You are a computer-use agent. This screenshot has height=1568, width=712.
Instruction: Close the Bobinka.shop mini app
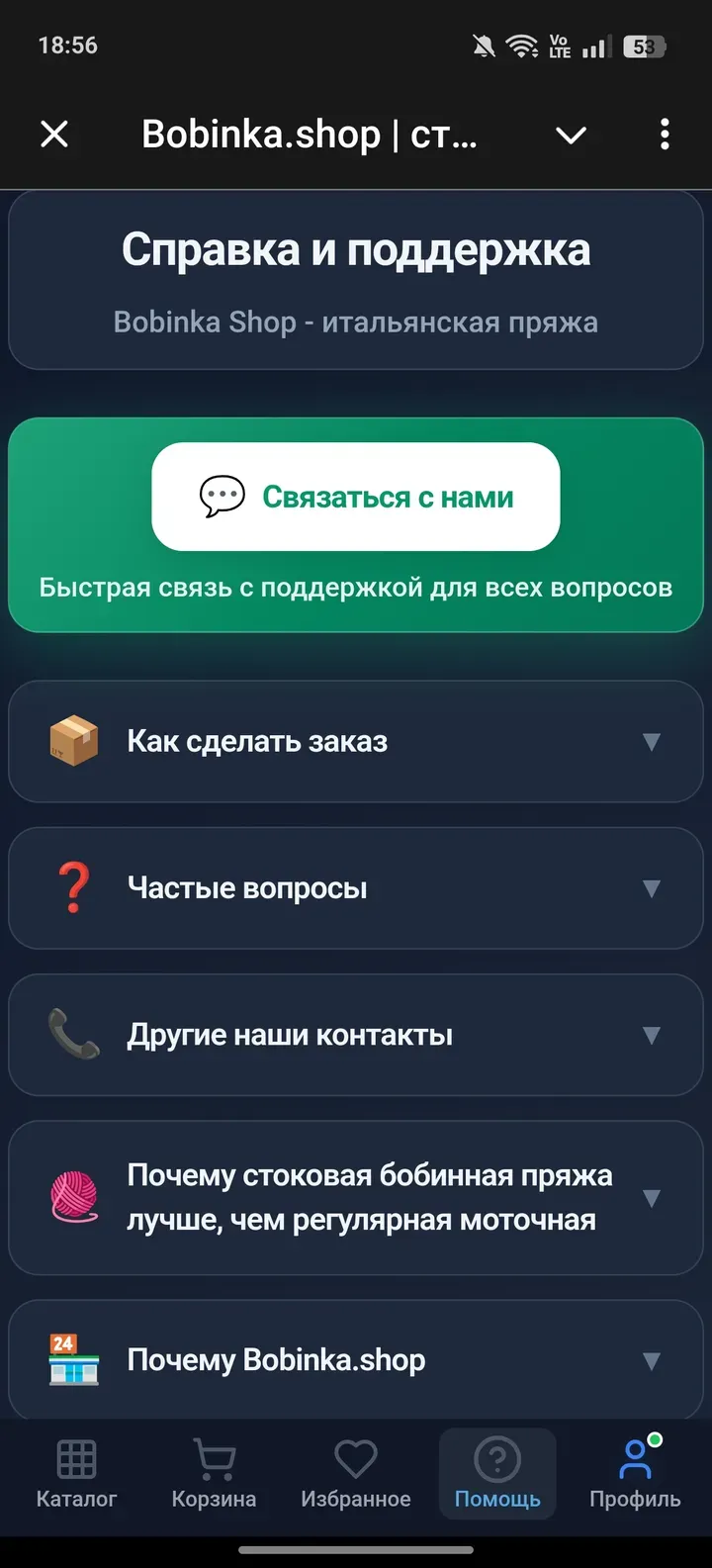(54, 134)
